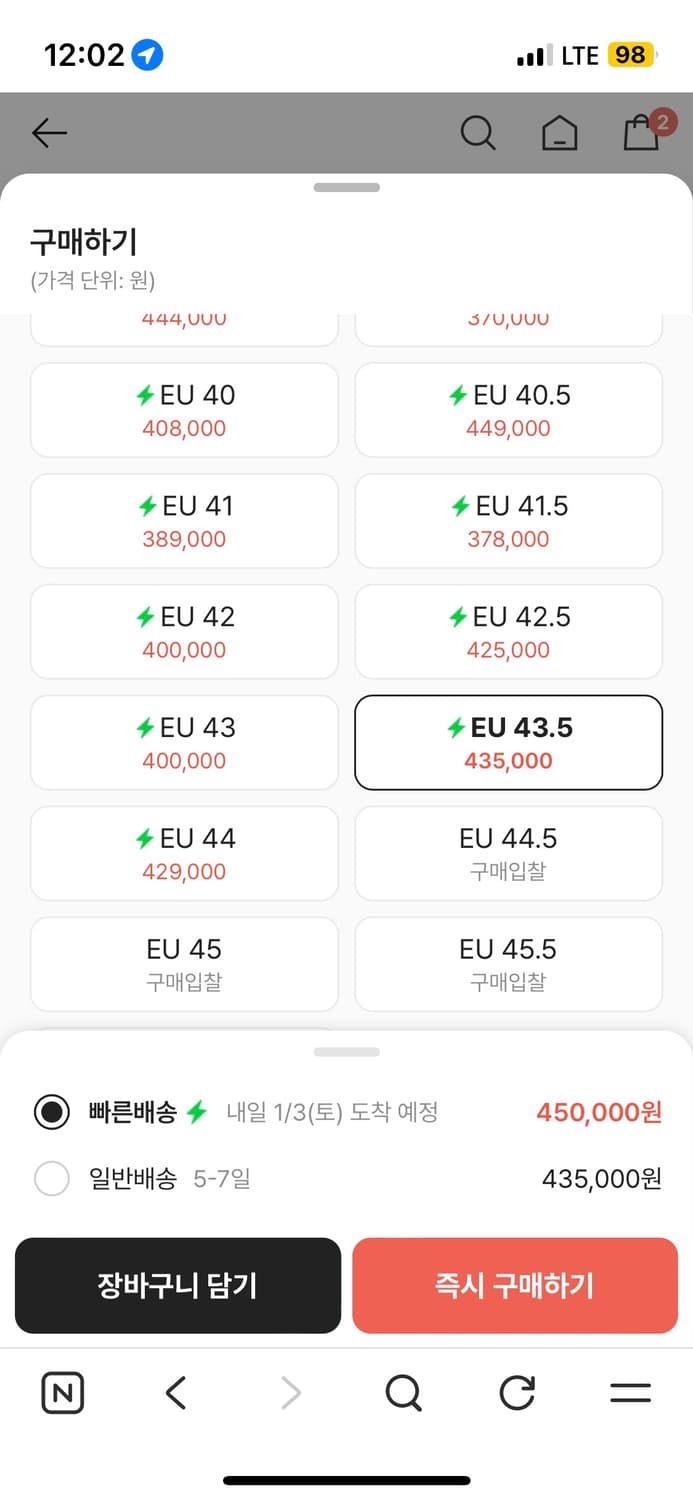Select size EU 40
The height and width of the screenshot is (1500, 693).
coord(184,410)
